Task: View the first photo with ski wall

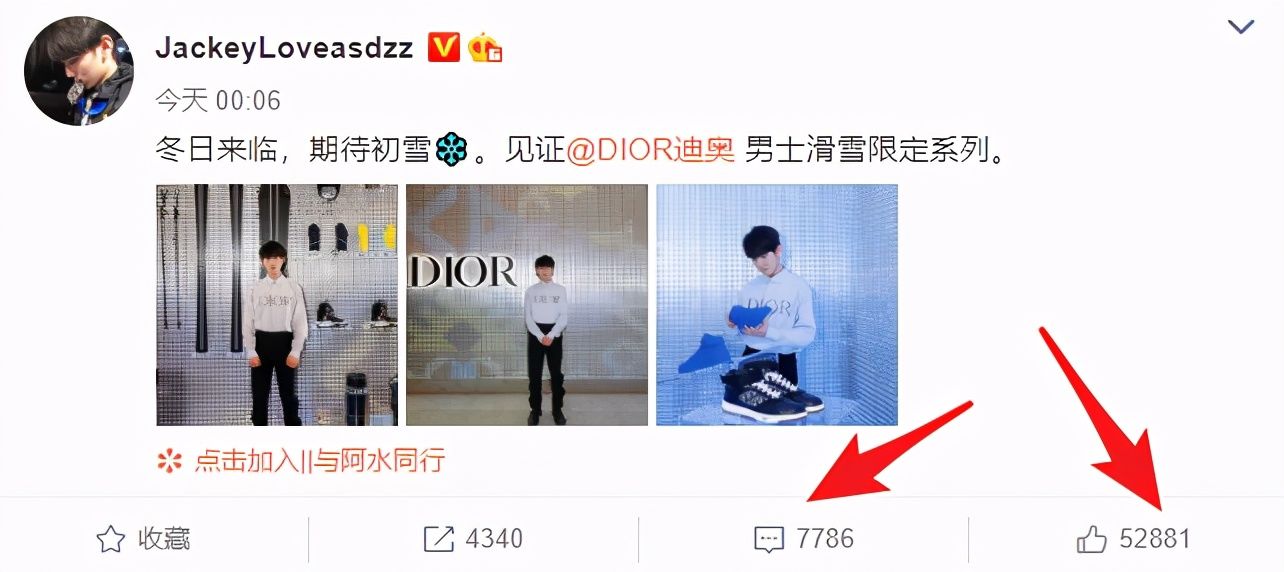Action: tap(277, 305)
